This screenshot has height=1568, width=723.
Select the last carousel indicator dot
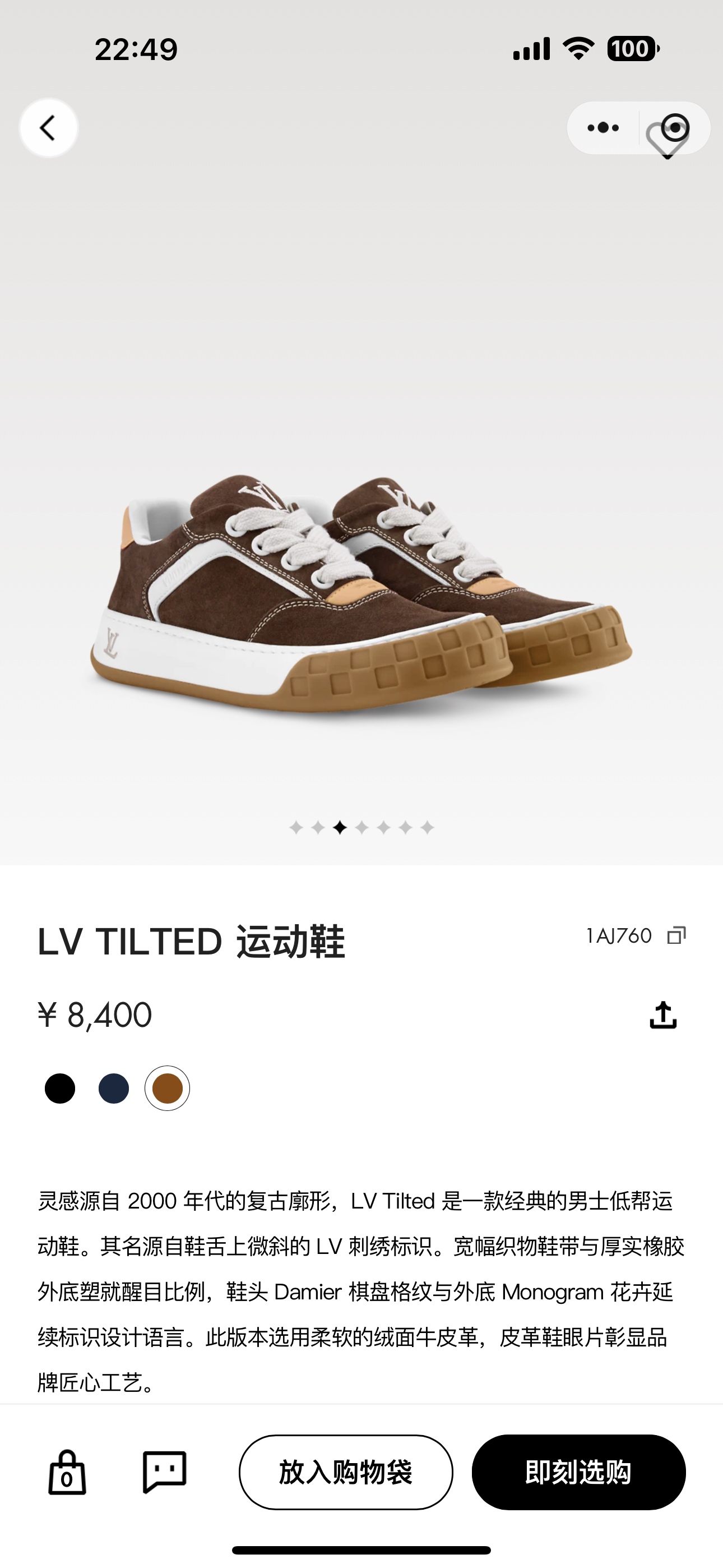[x=428, y=826]
